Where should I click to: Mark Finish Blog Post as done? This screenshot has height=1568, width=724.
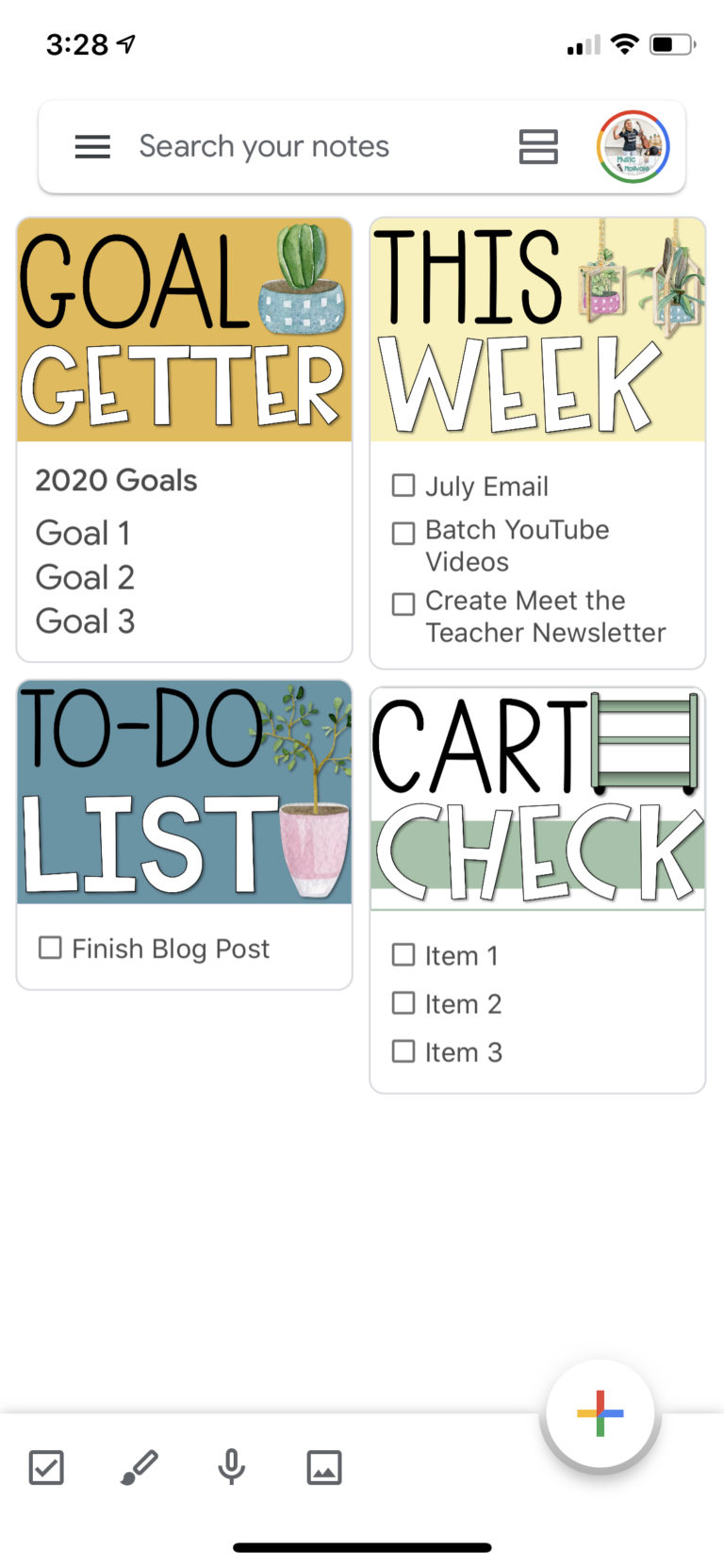point(50,948)
